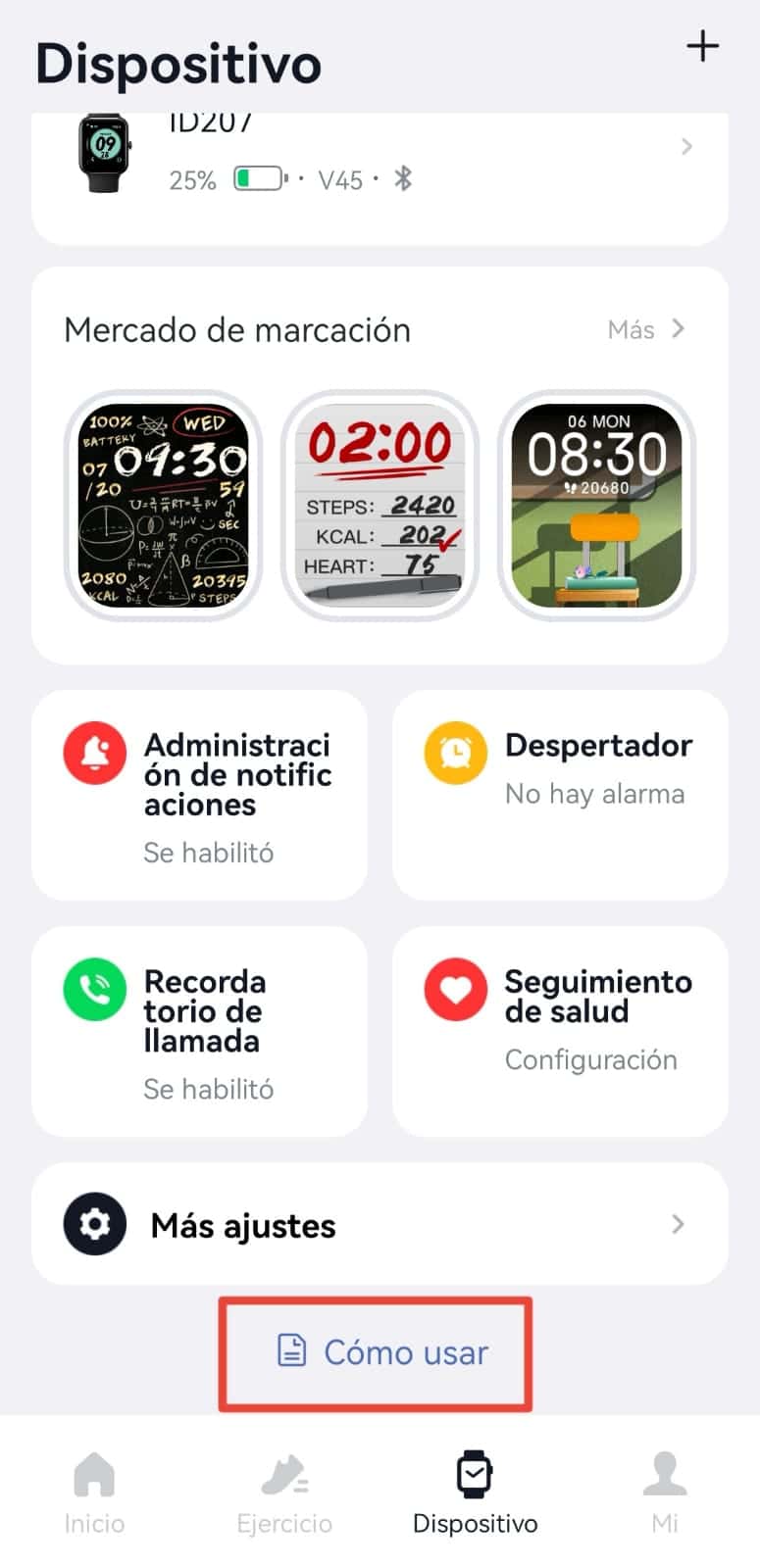Open Recordatorio de llamada
Image resolution: width=760 pixels, height=1568 pixels.
(199, 1031)
